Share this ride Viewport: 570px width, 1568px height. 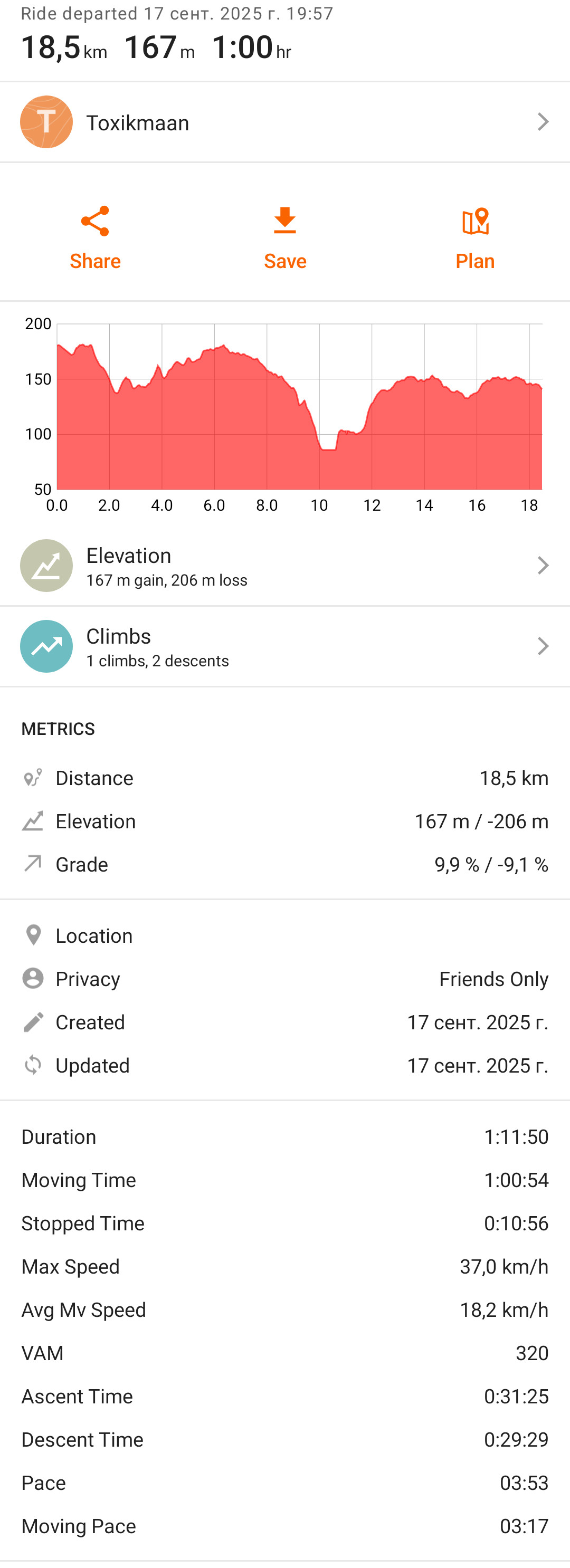point(95,238)
